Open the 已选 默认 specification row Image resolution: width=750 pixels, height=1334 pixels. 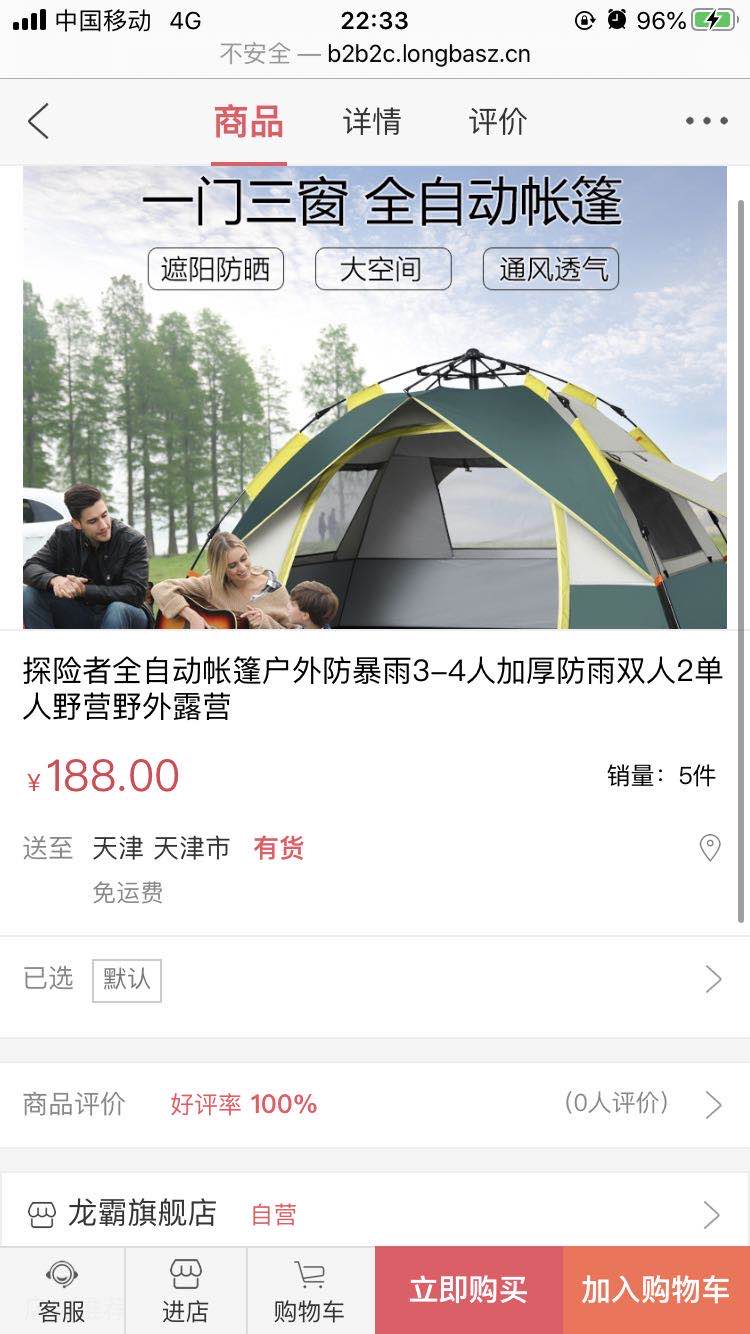[x=375, y=980]
